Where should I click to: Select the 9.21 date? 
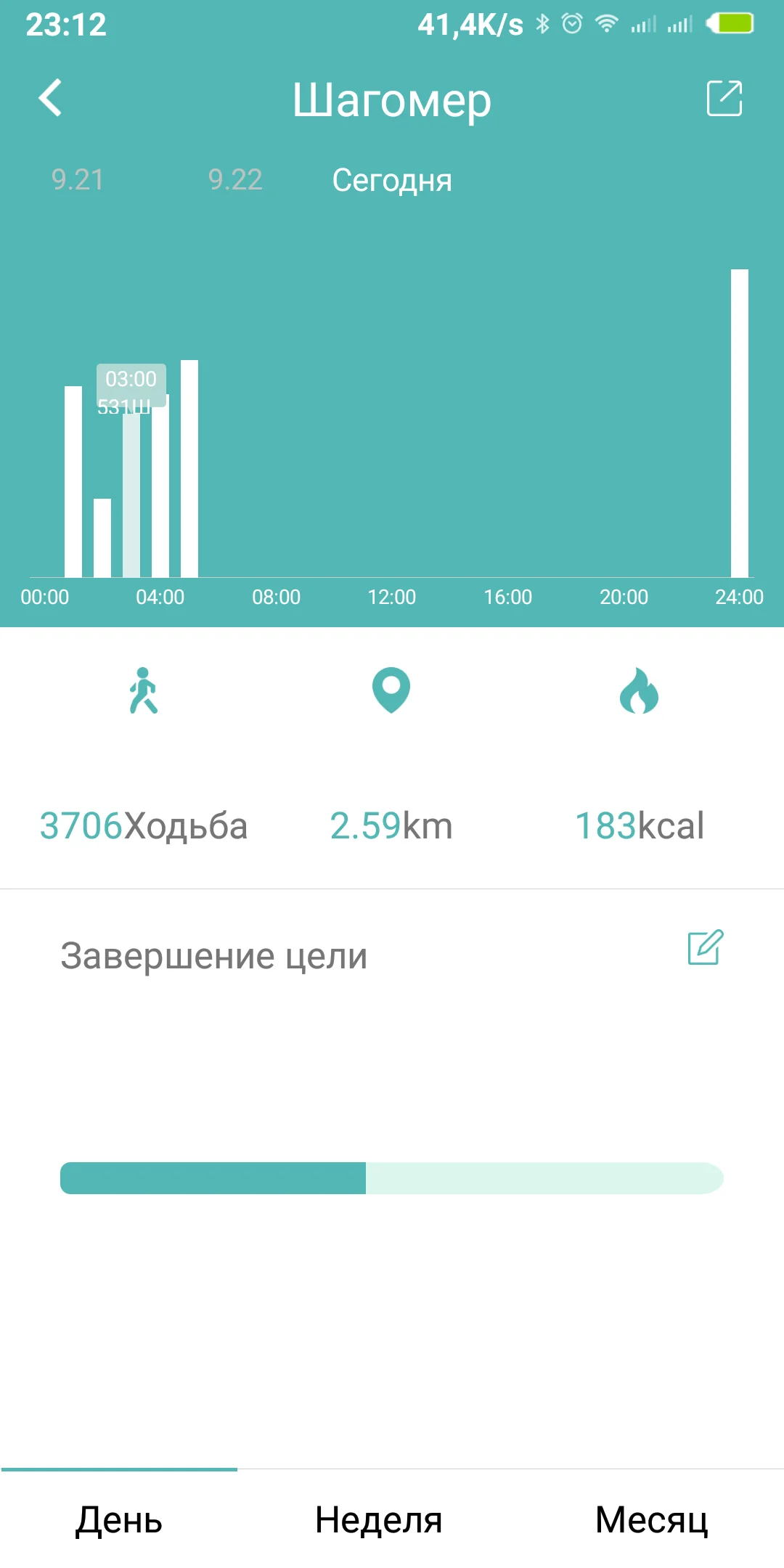78,179
